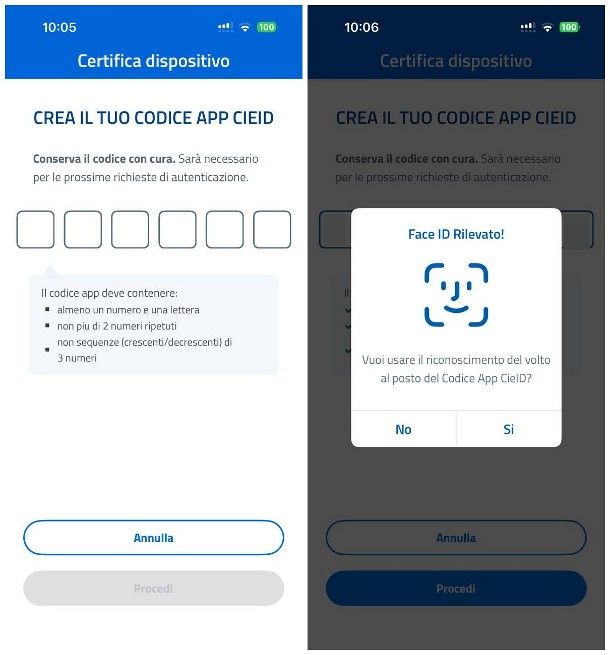610x655 pixels.
Task: Confirm Face ID use with Sì
Action: pos(508,429)
